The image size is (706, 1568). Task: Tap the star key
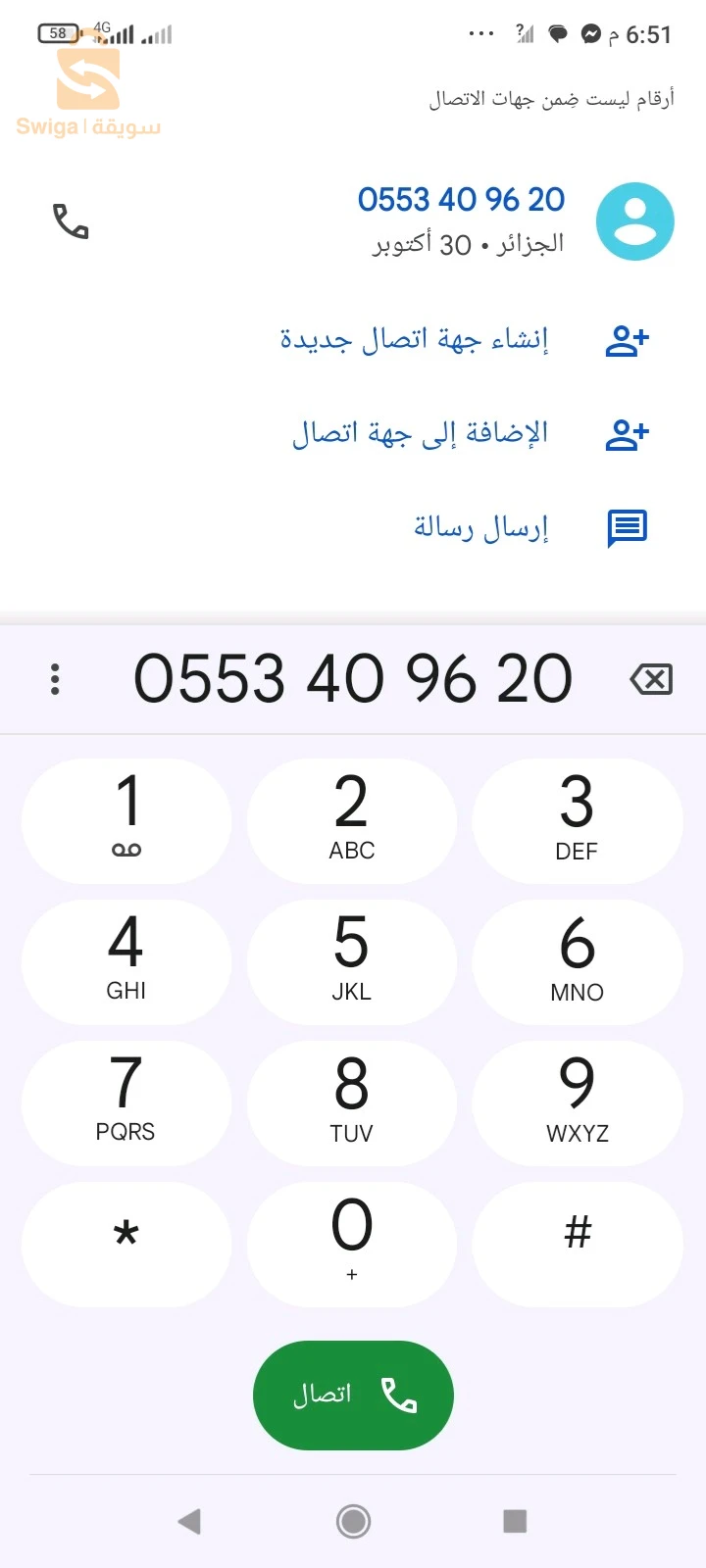tap(126, 1244)
